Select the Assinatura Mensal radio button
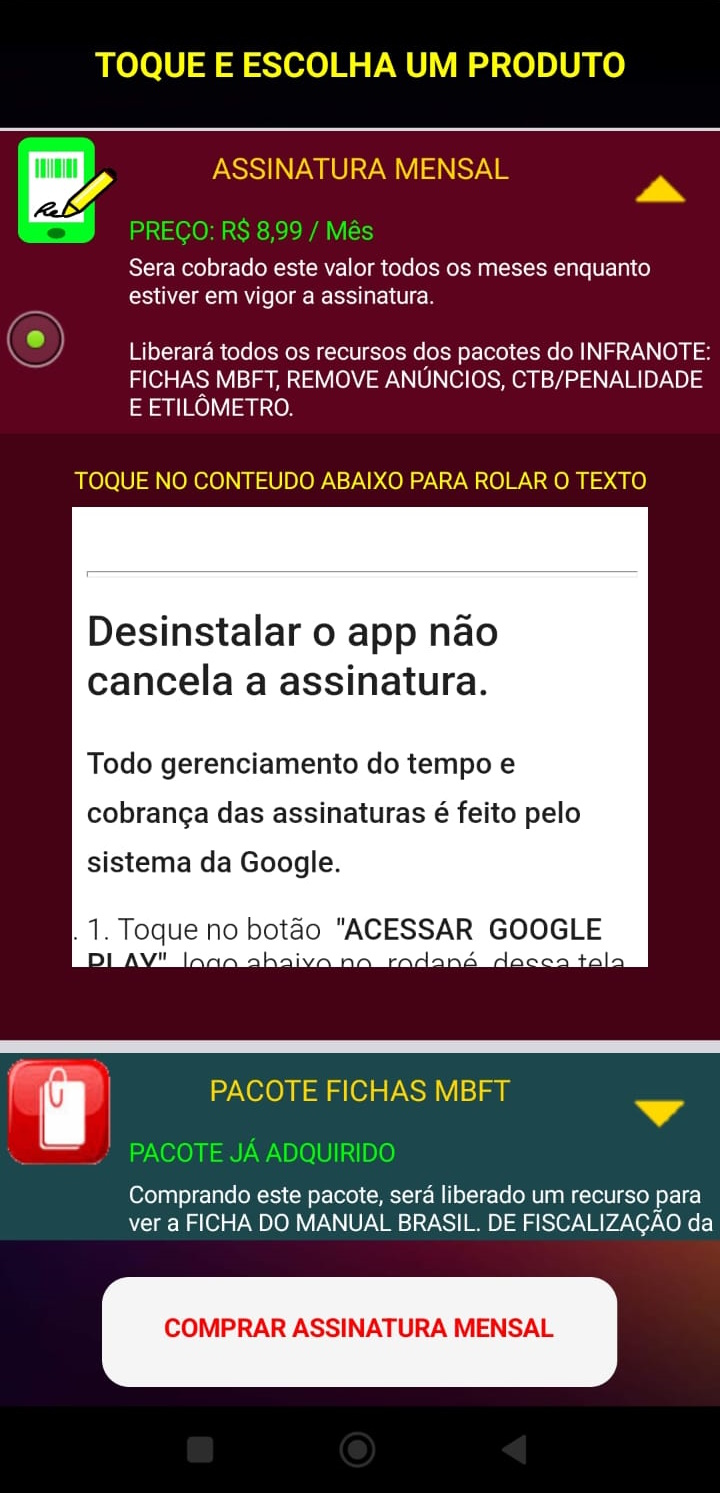 pos(36,339)
